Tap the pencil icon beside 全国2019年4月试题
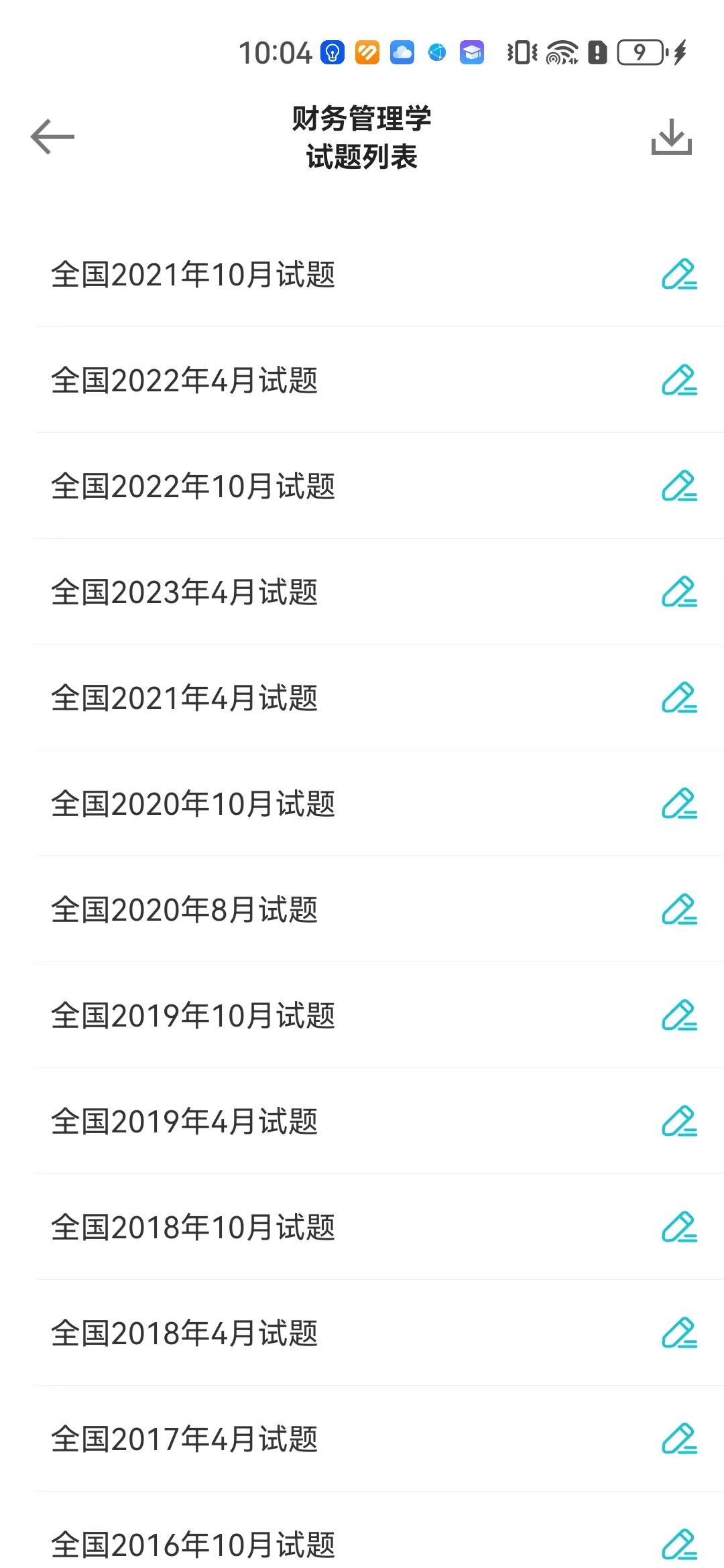Image resolution: width=724 pixels, height=1568 pixels. point(679,1121)
